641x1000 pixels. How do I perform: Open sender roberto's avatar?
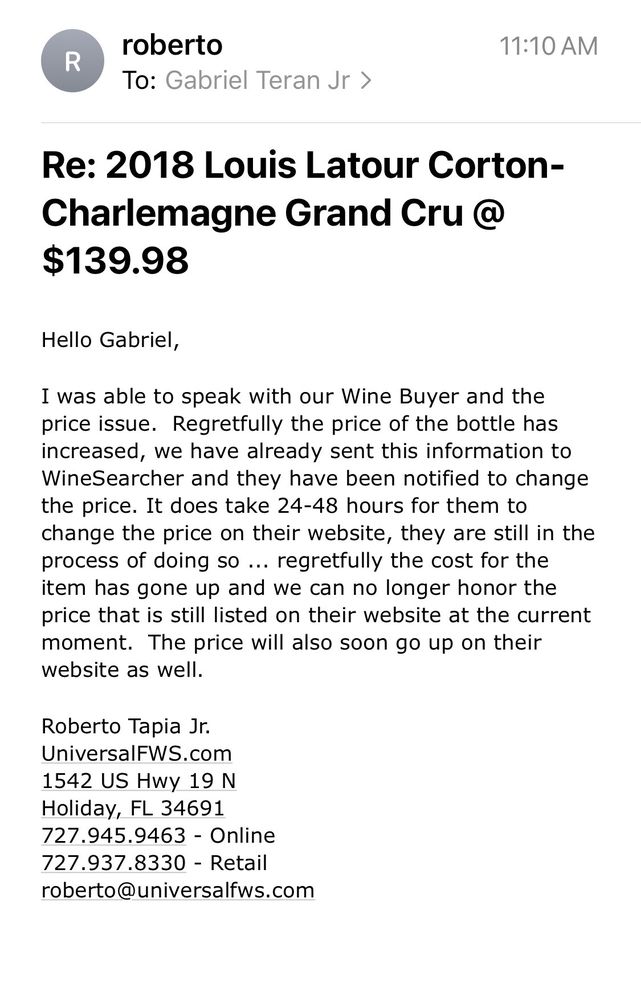[x=72, y=61]
